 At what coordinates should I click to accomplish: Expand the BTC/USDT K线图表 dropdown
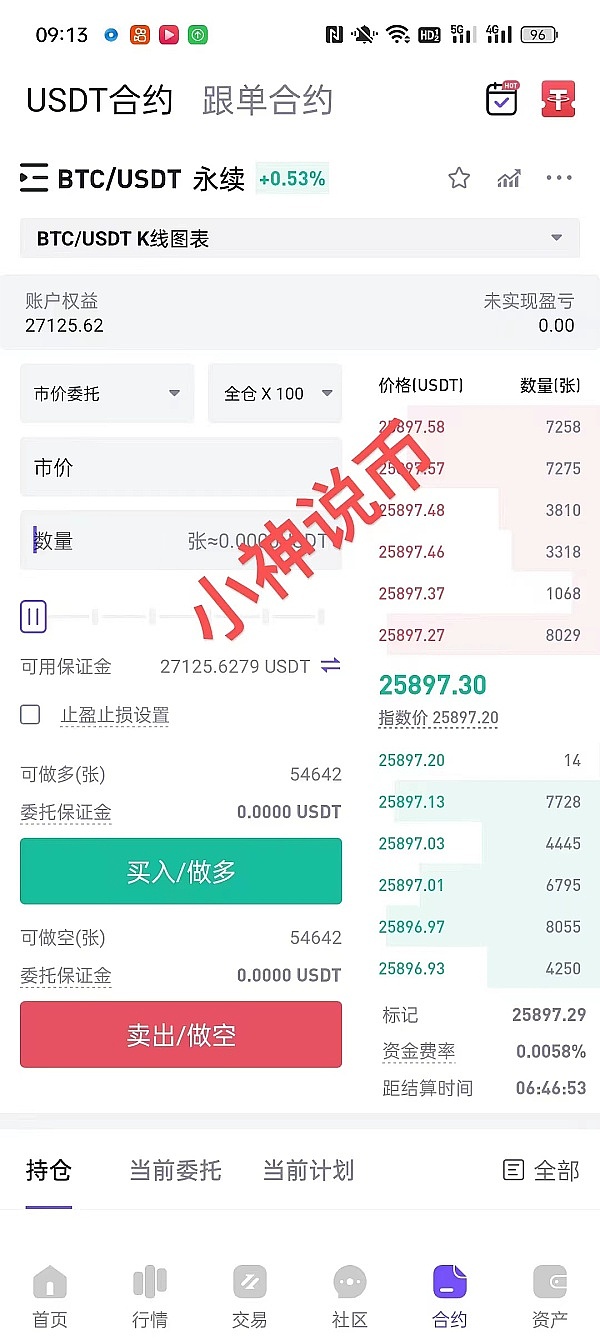point(300,239)
